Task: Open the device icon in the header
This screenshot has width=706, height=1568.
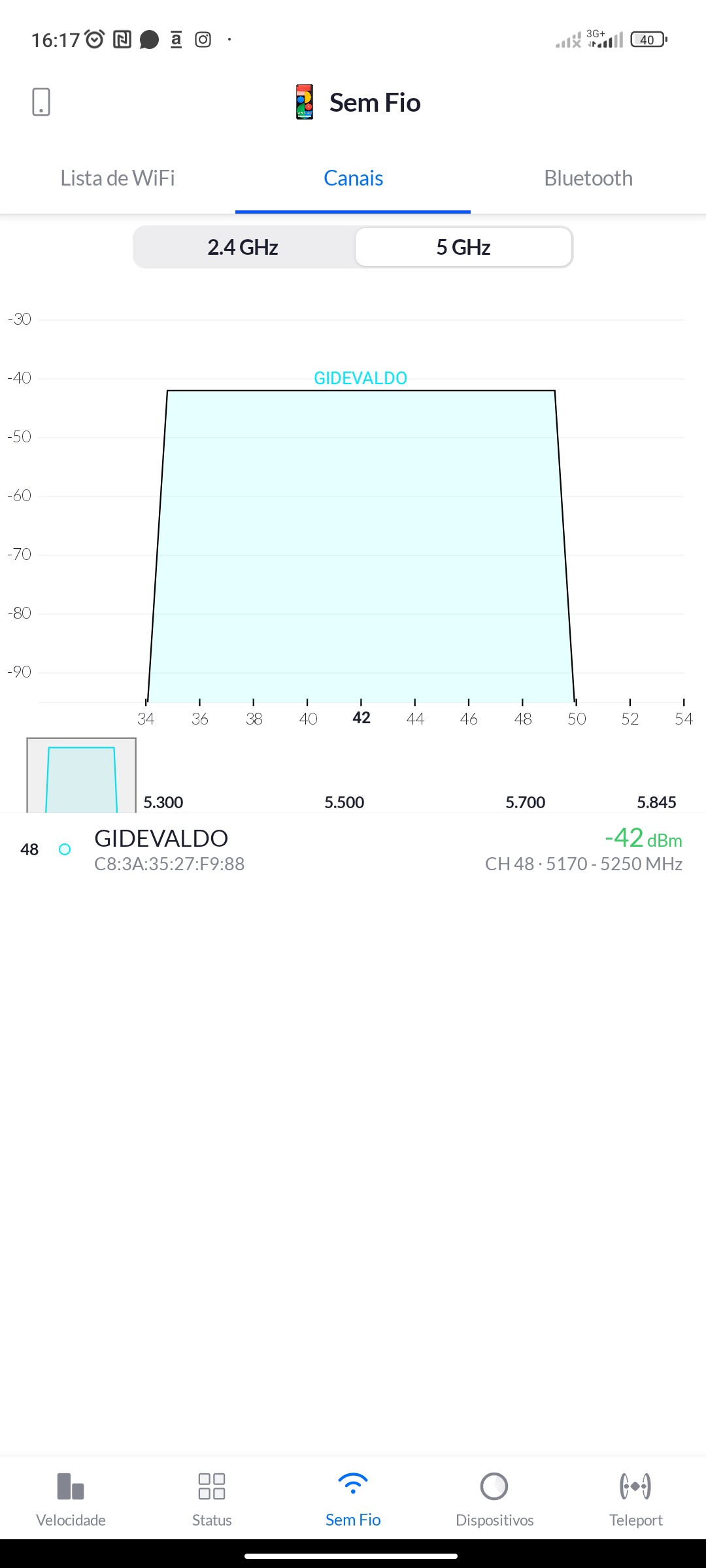Action: click(41, 102)
